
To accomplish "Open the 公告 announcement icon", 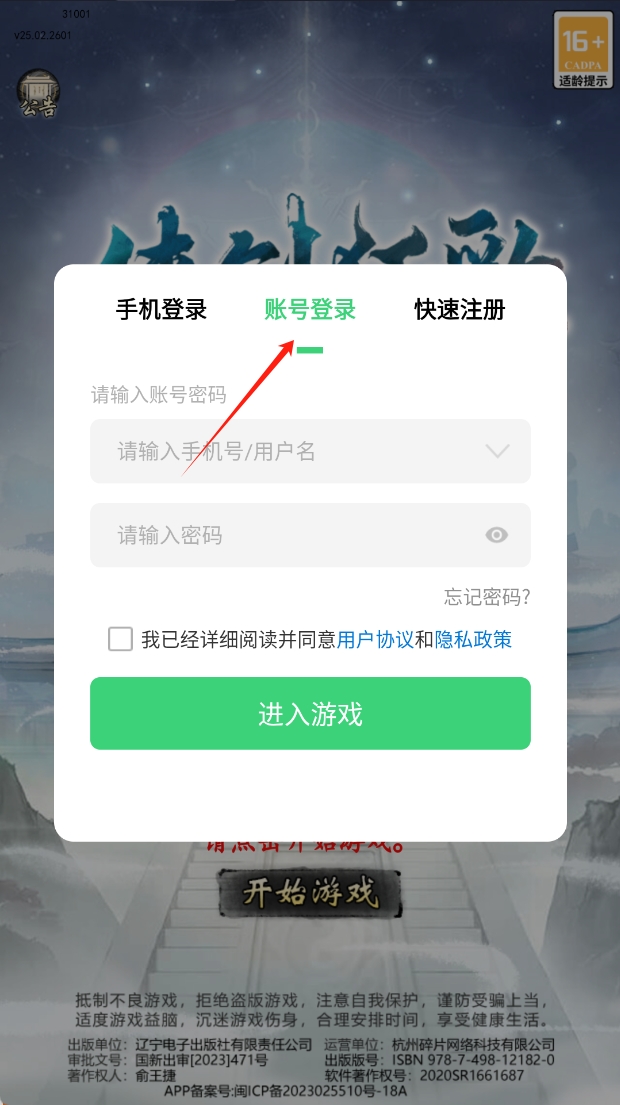I will click(x=38, y=94).
